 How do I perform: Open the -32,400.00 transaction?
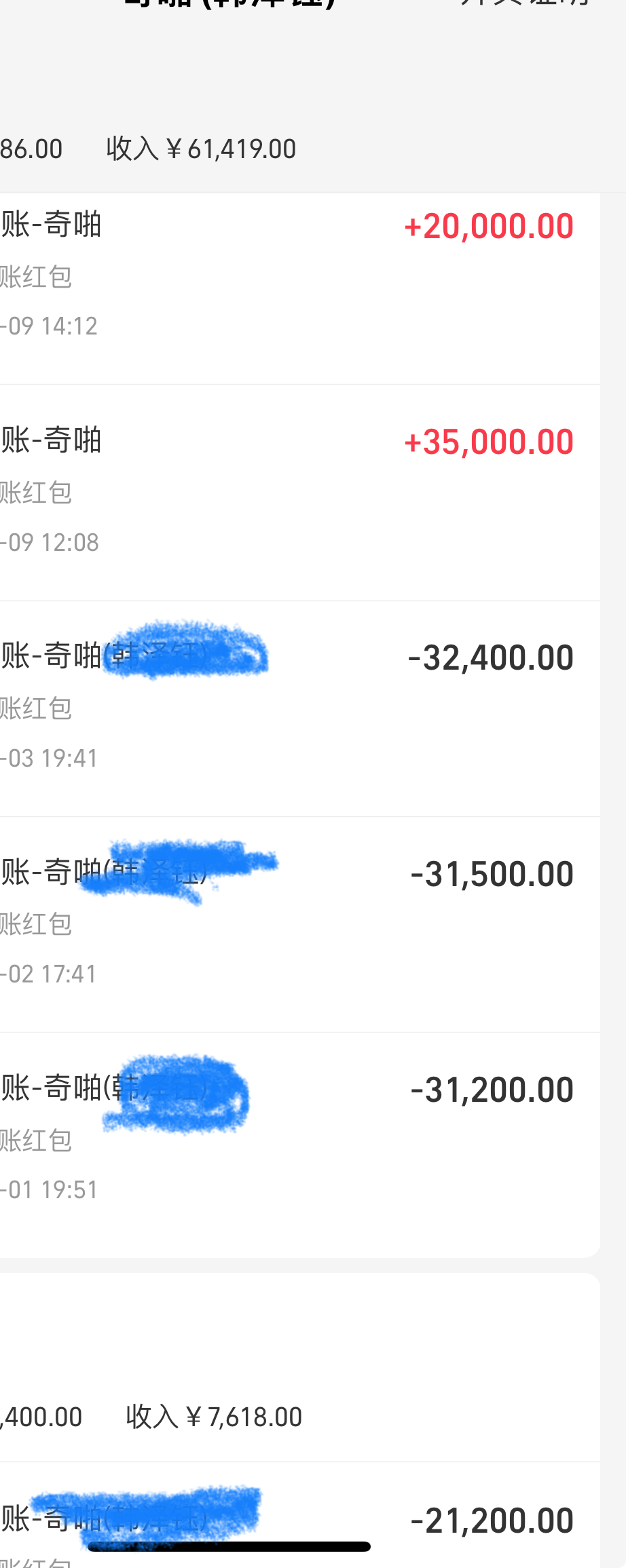click(299, 708)
